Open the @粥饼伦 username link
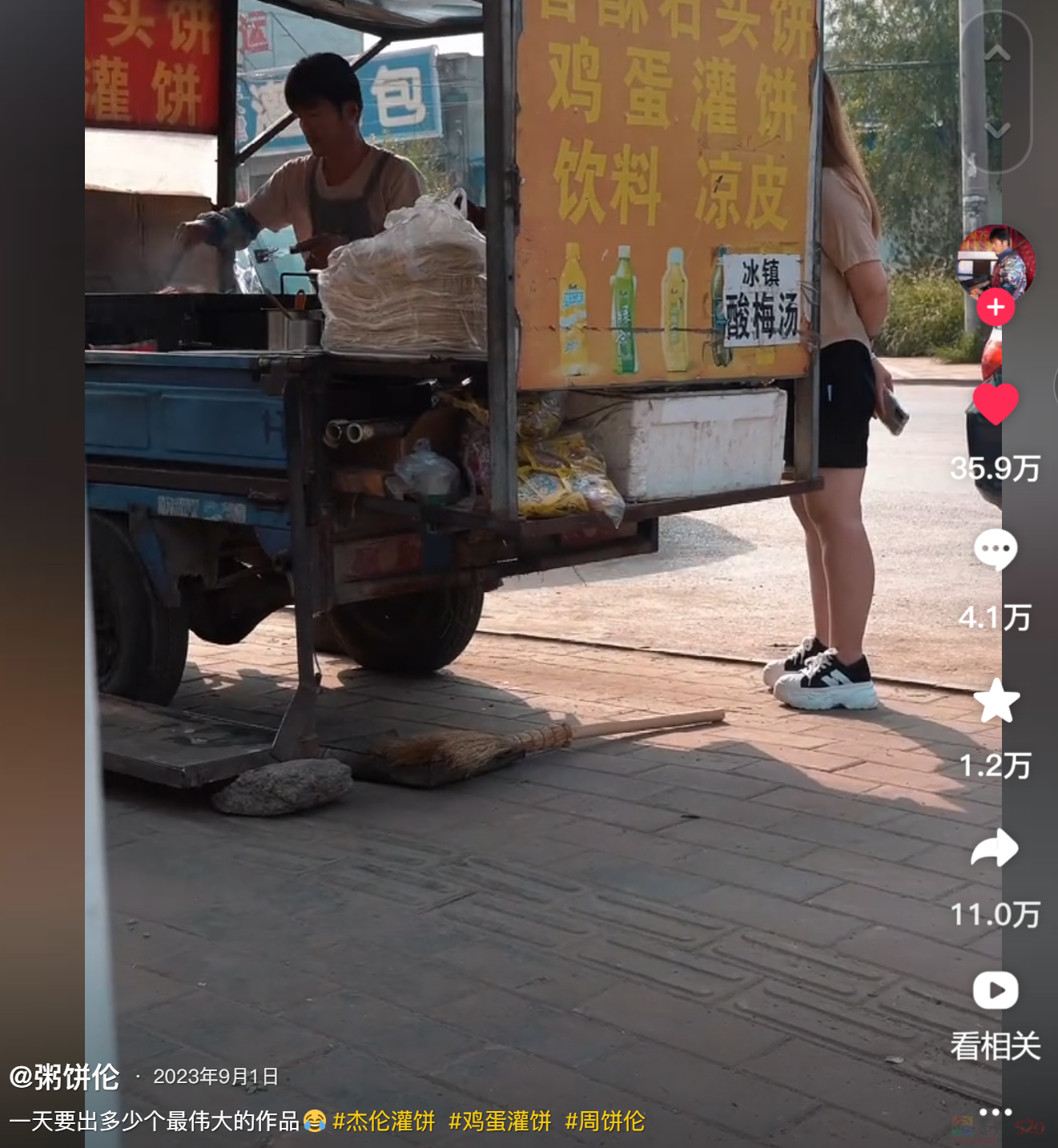 [64, 1077]
